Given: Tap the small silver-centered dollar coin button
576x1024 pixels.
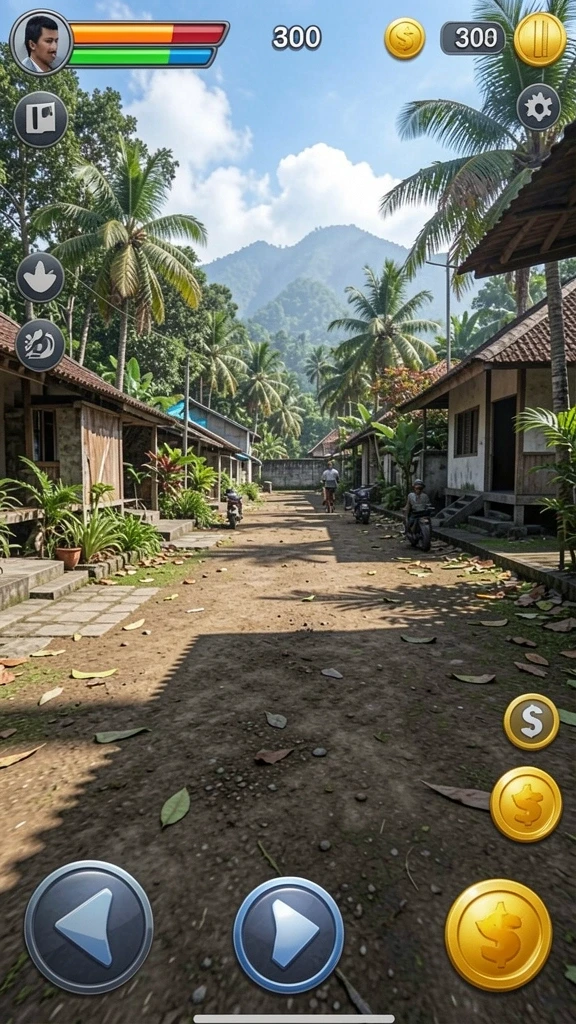Looking at the screenshot, I should pos(532,722).
